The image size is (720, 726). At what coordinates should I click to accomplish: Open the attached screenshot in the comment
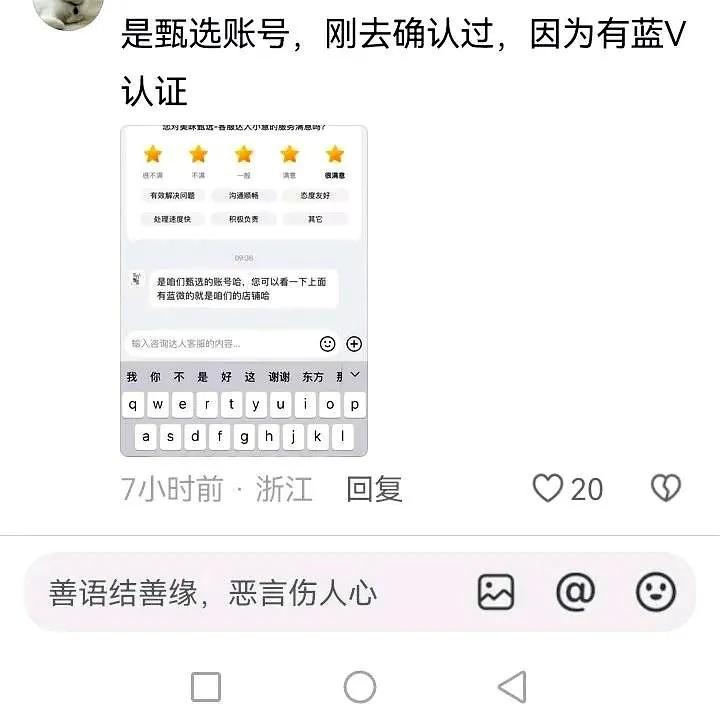[243, 291]
